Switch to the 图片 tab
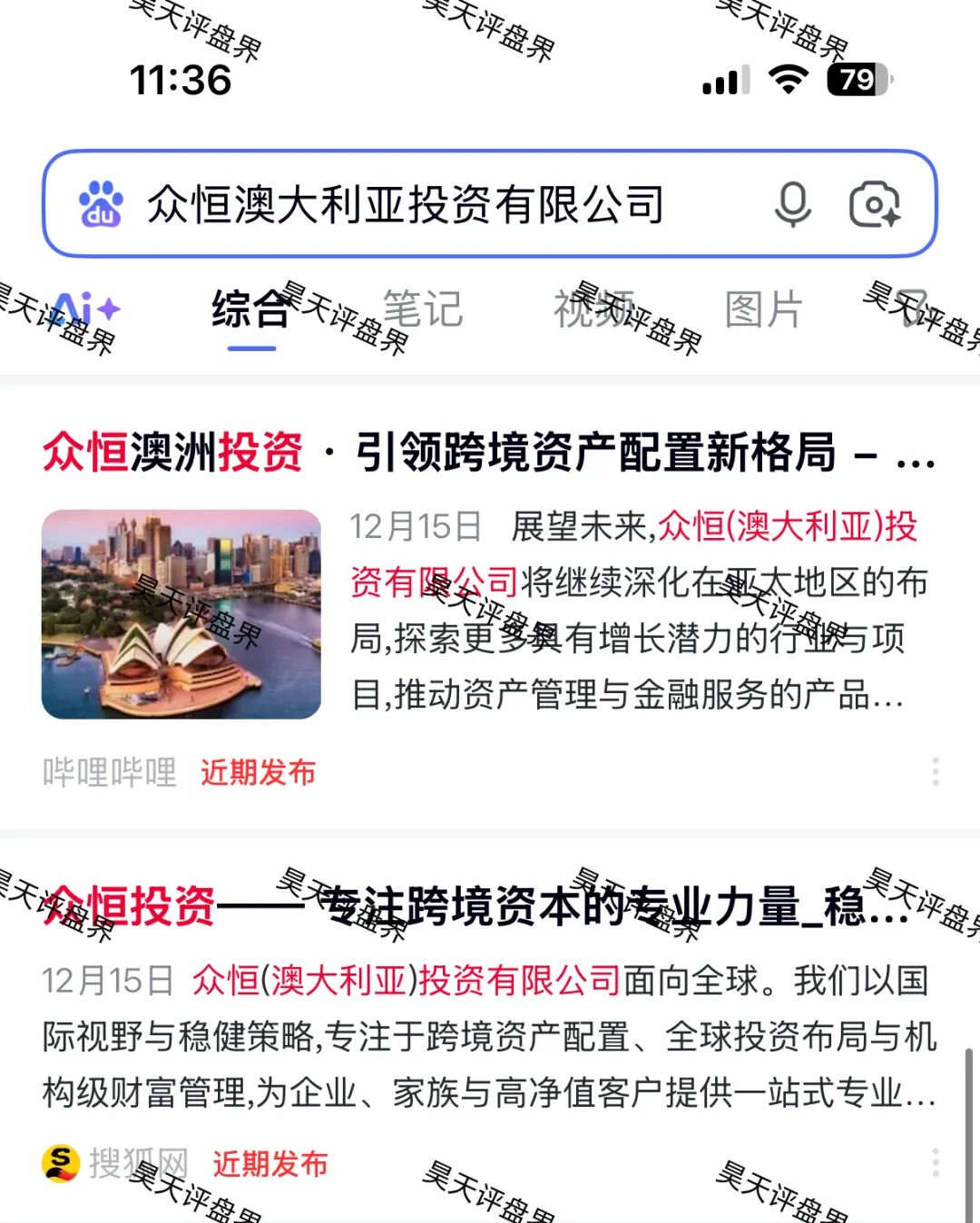The width and height of the screenshot is (980, 1223). 762,309
